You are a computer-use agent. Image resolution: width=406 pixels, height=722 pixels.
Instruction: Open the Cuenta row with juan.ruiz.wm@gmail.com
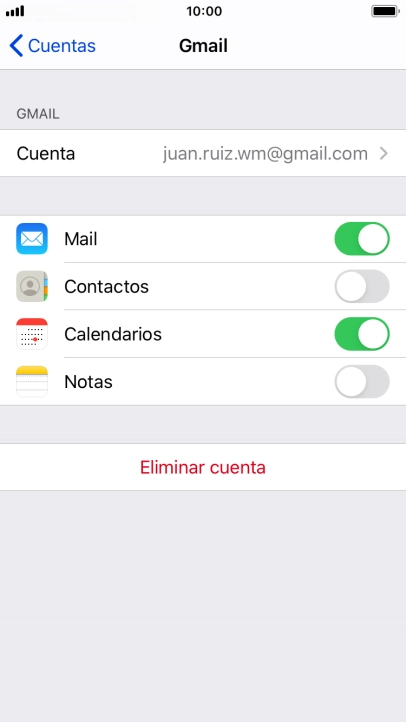203,153
